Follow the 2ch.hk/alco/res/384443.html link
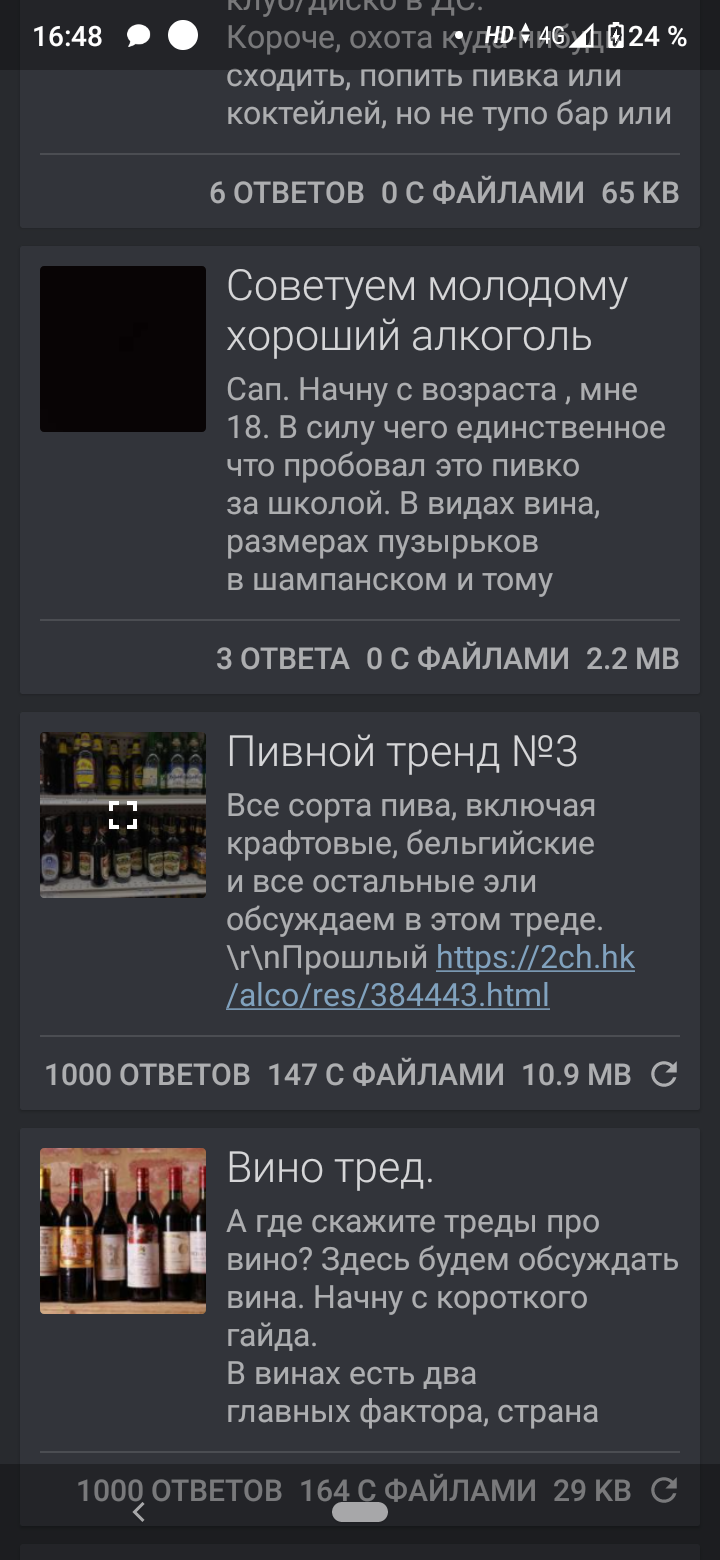 [430, 976]
